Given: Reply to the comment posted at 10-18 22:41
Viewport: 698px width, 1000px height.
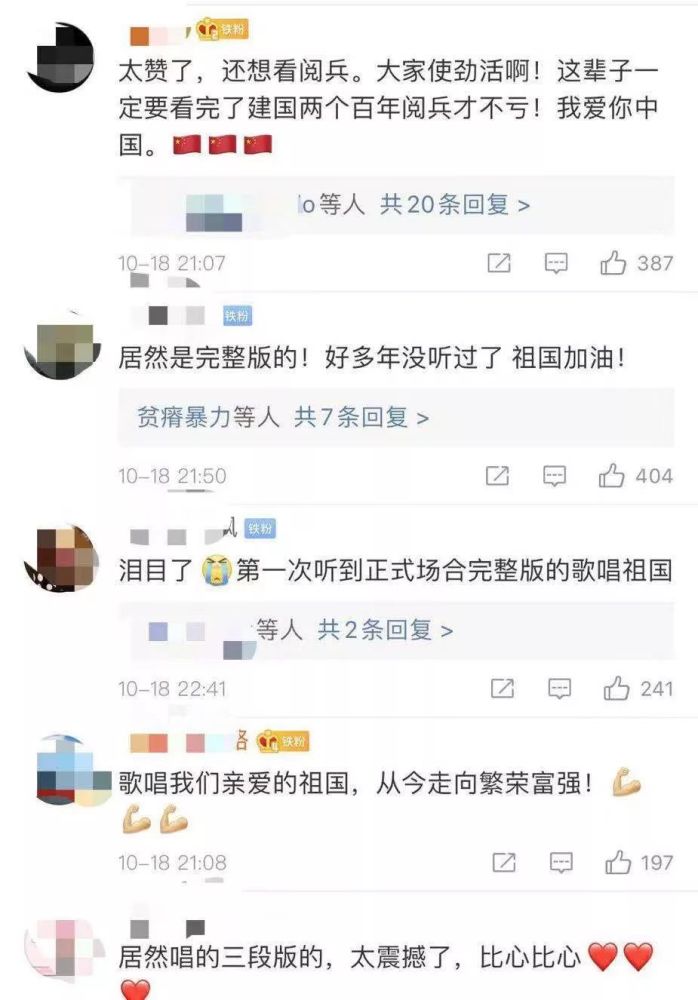Looking at the screenshot, I should pos(560,688).
